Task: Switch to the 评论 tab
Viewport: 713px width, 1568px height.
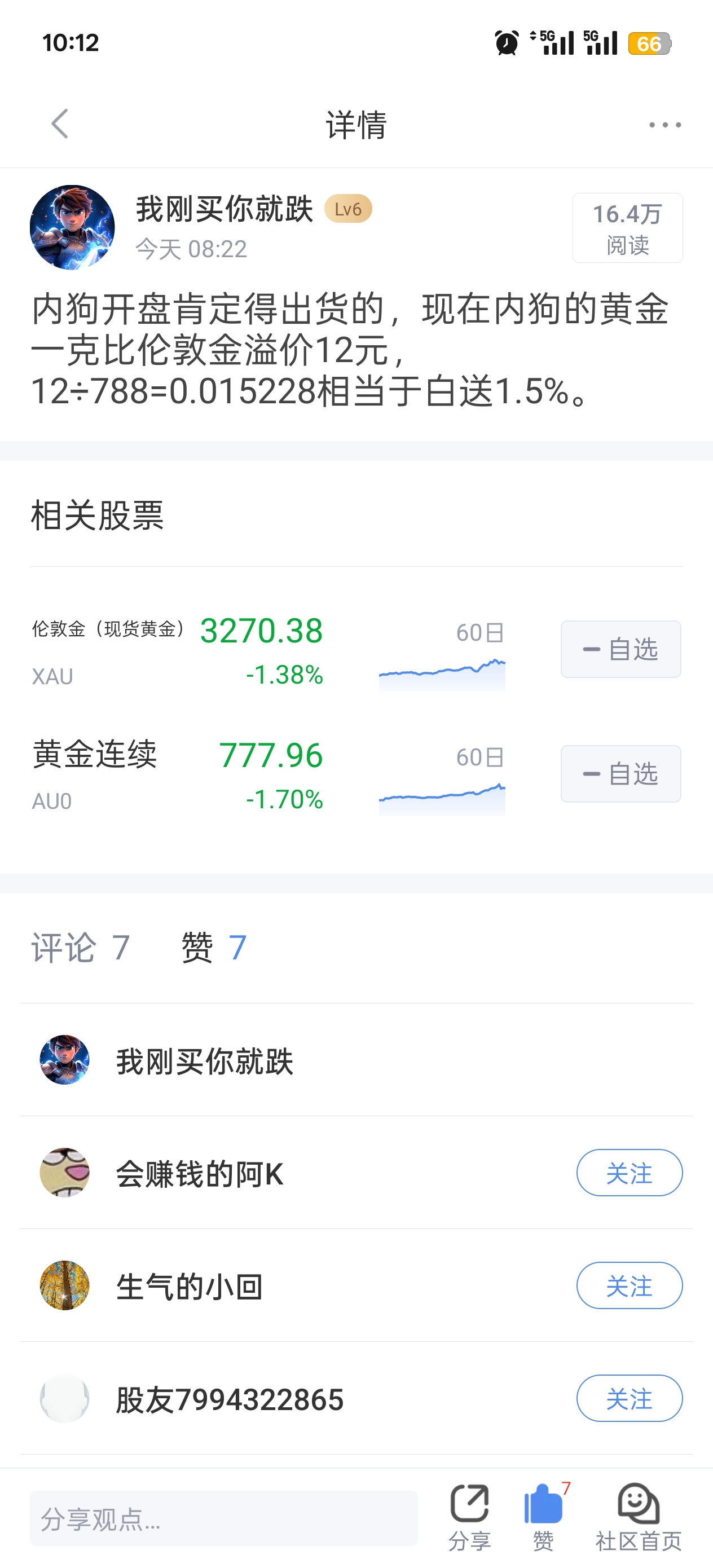Action: (x=80, y=947)
